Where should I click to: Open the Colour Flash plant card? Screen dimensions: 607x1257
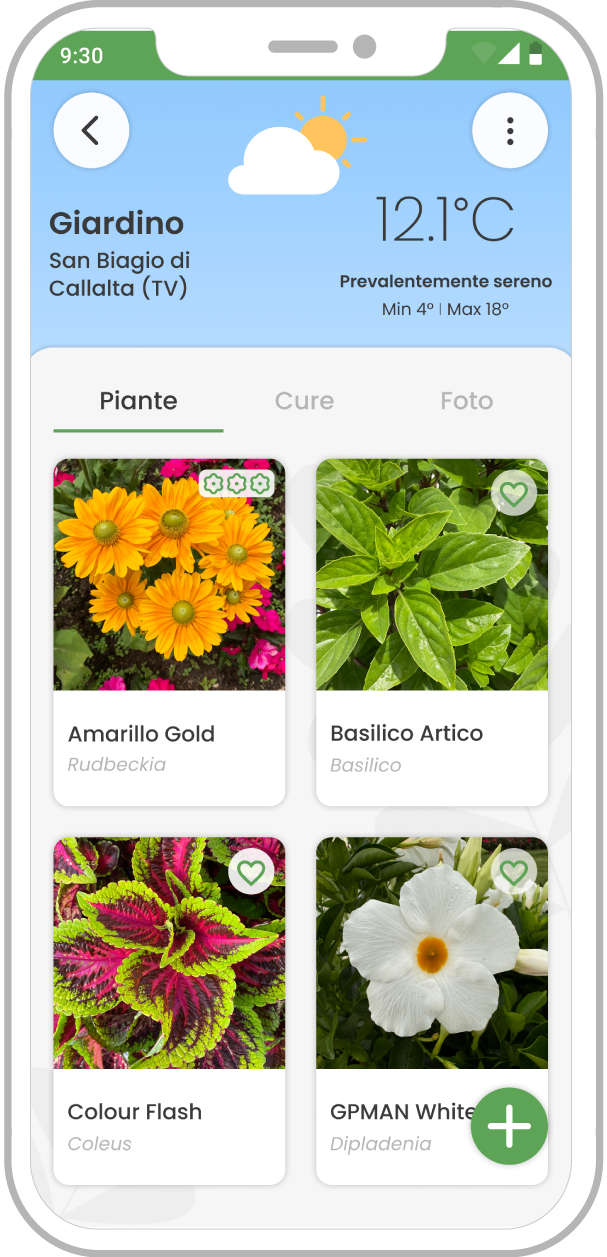(169, 1010)
